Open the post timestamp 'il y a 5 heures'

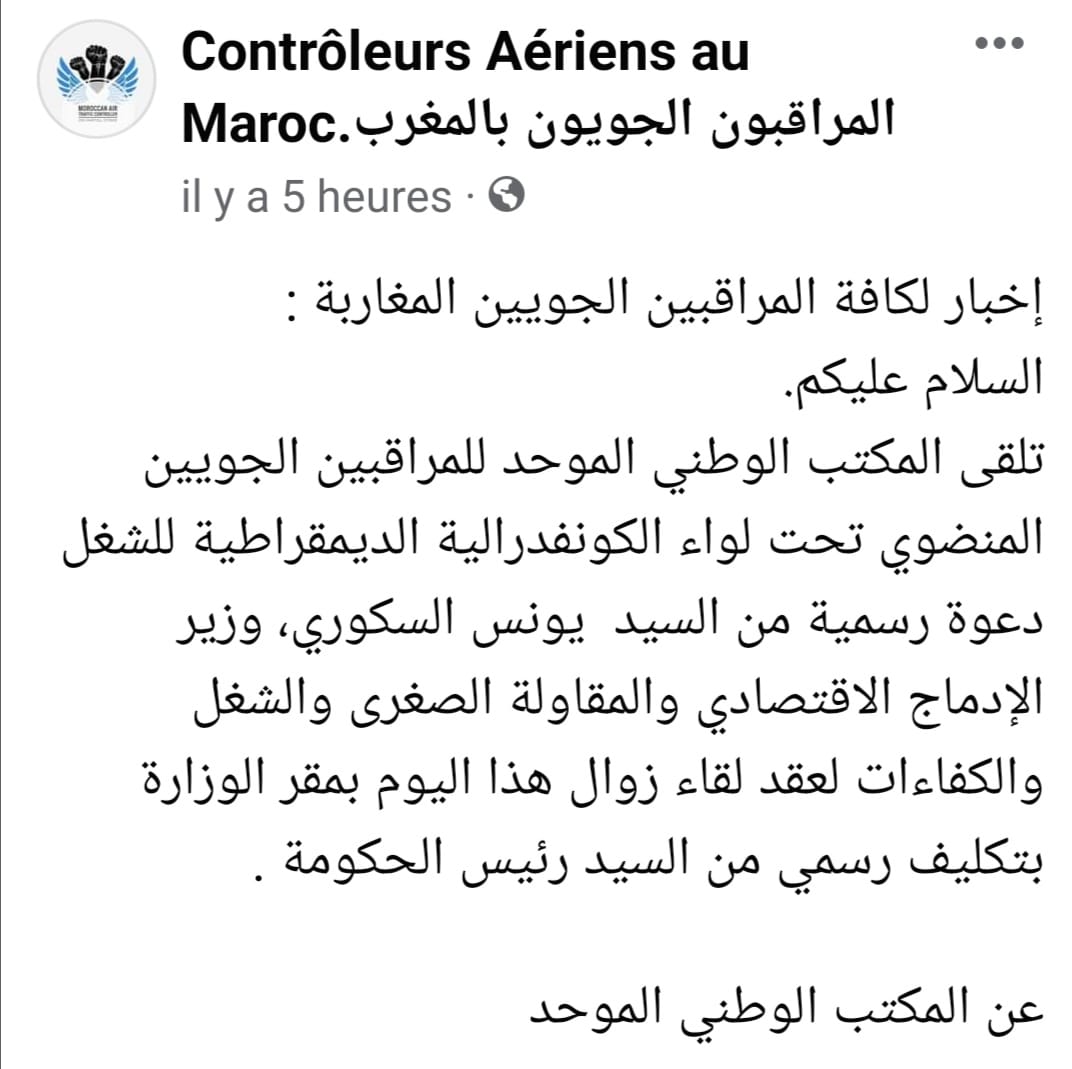(316, 197)
